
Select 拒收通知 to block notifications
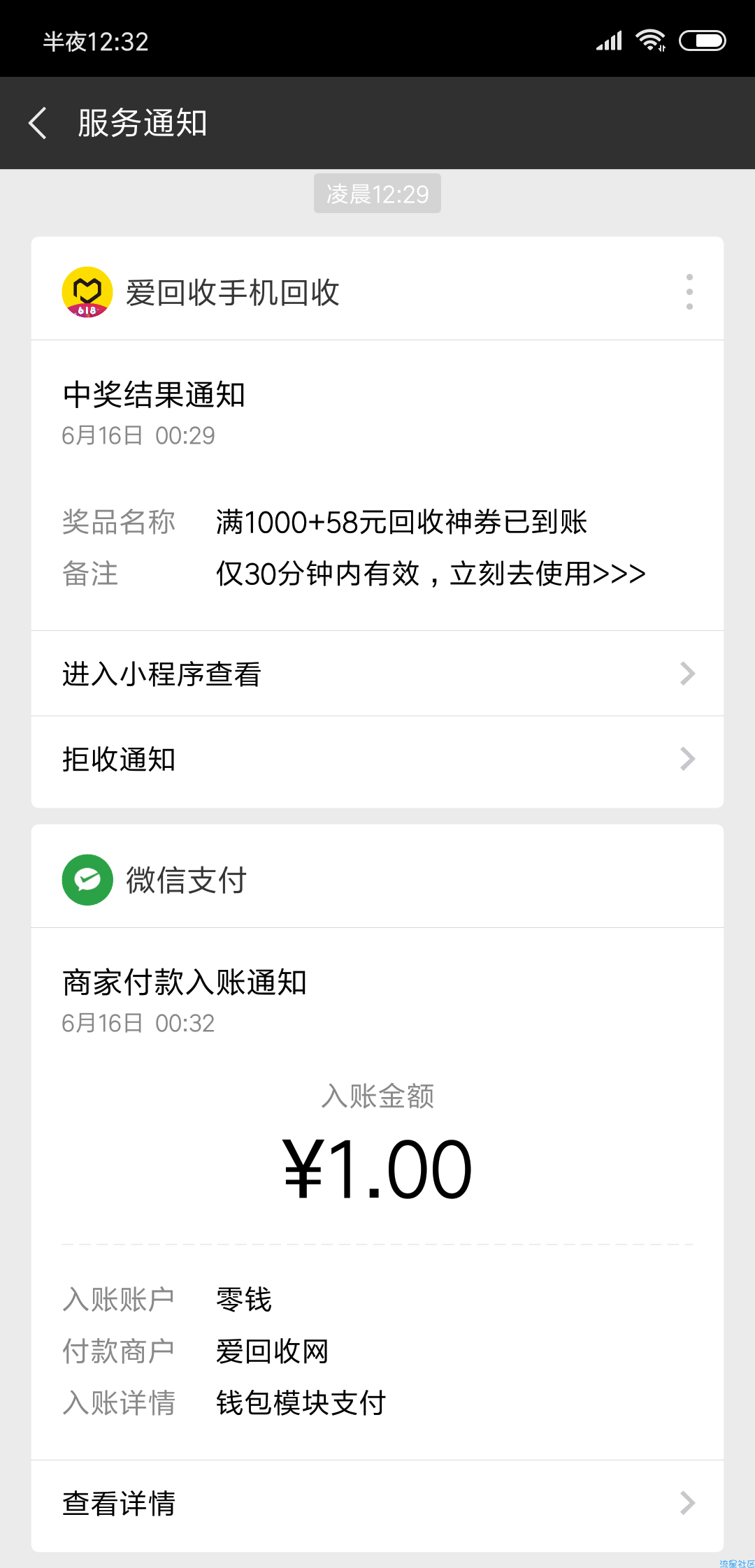[377, 759]
